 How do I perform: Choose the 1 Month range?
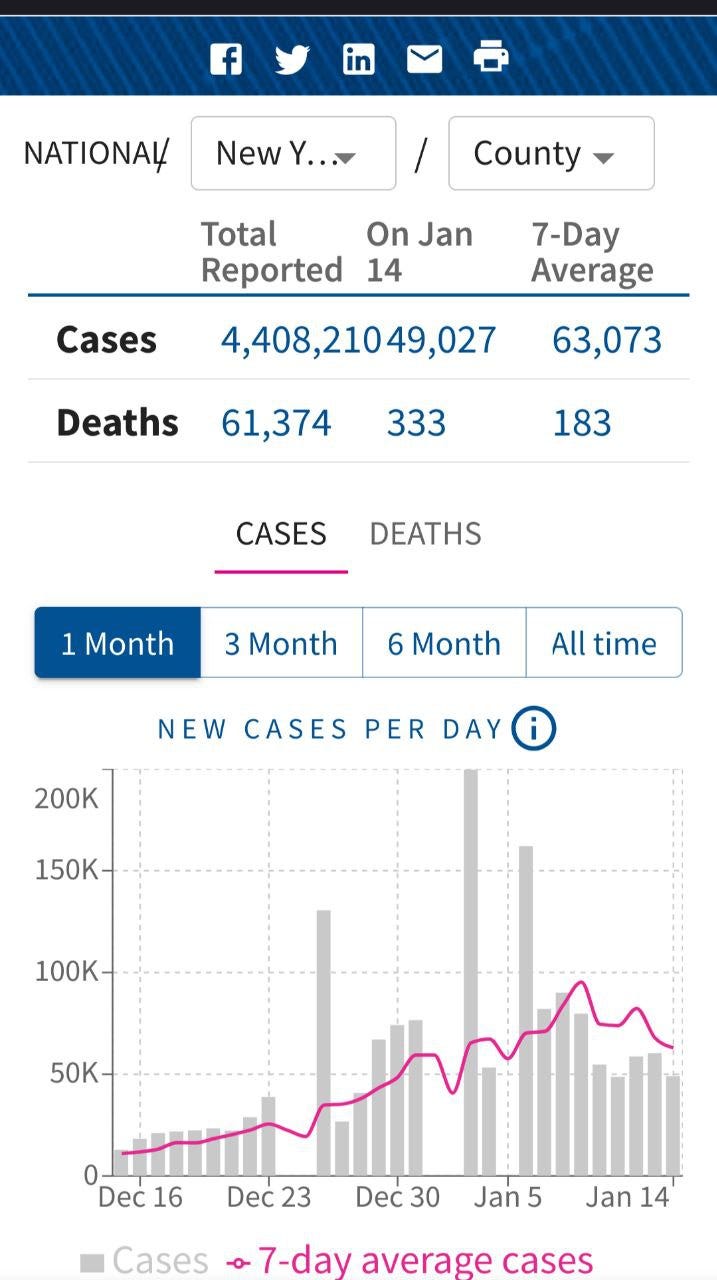click(x=118, y=643)
